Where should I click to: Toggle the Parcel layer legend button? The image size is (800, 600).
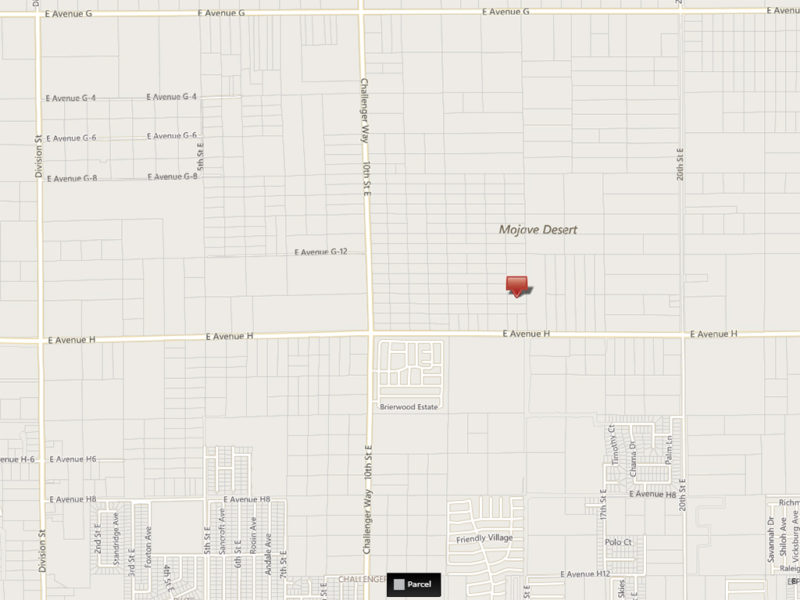tap(413, 584)
